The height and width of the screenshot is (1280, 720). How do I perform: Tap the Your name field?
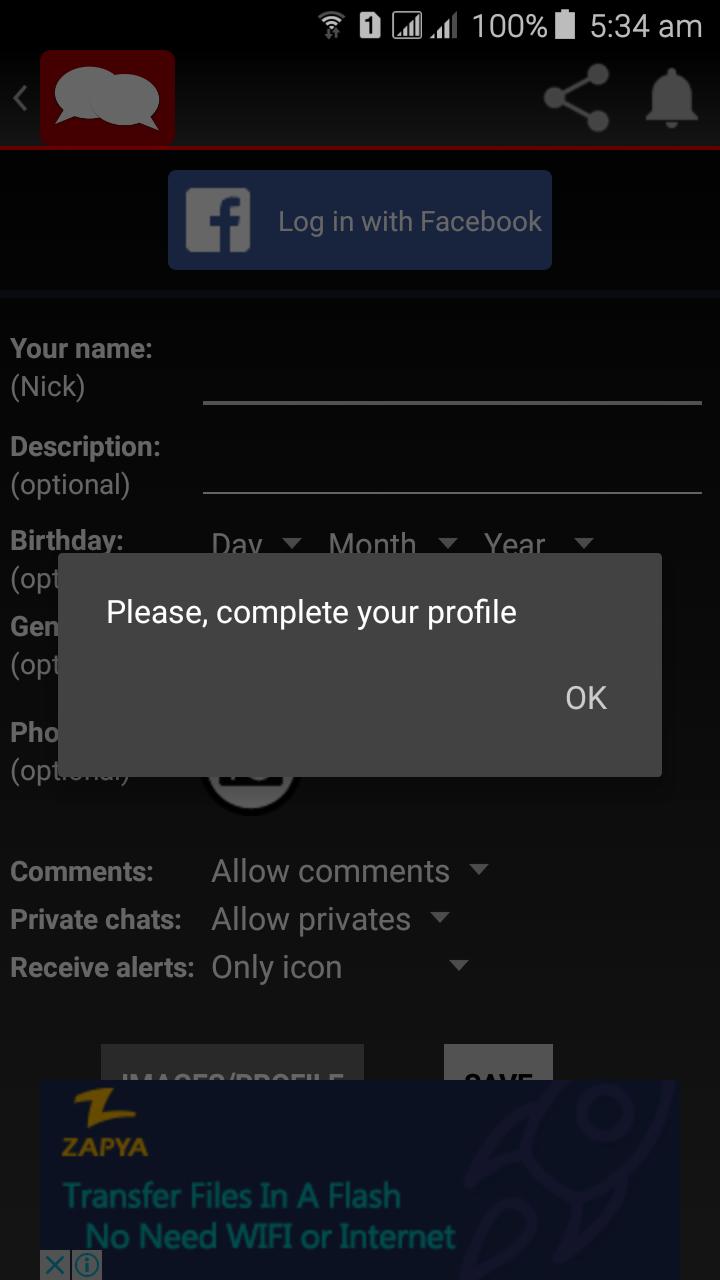click(x=451, y=381)
